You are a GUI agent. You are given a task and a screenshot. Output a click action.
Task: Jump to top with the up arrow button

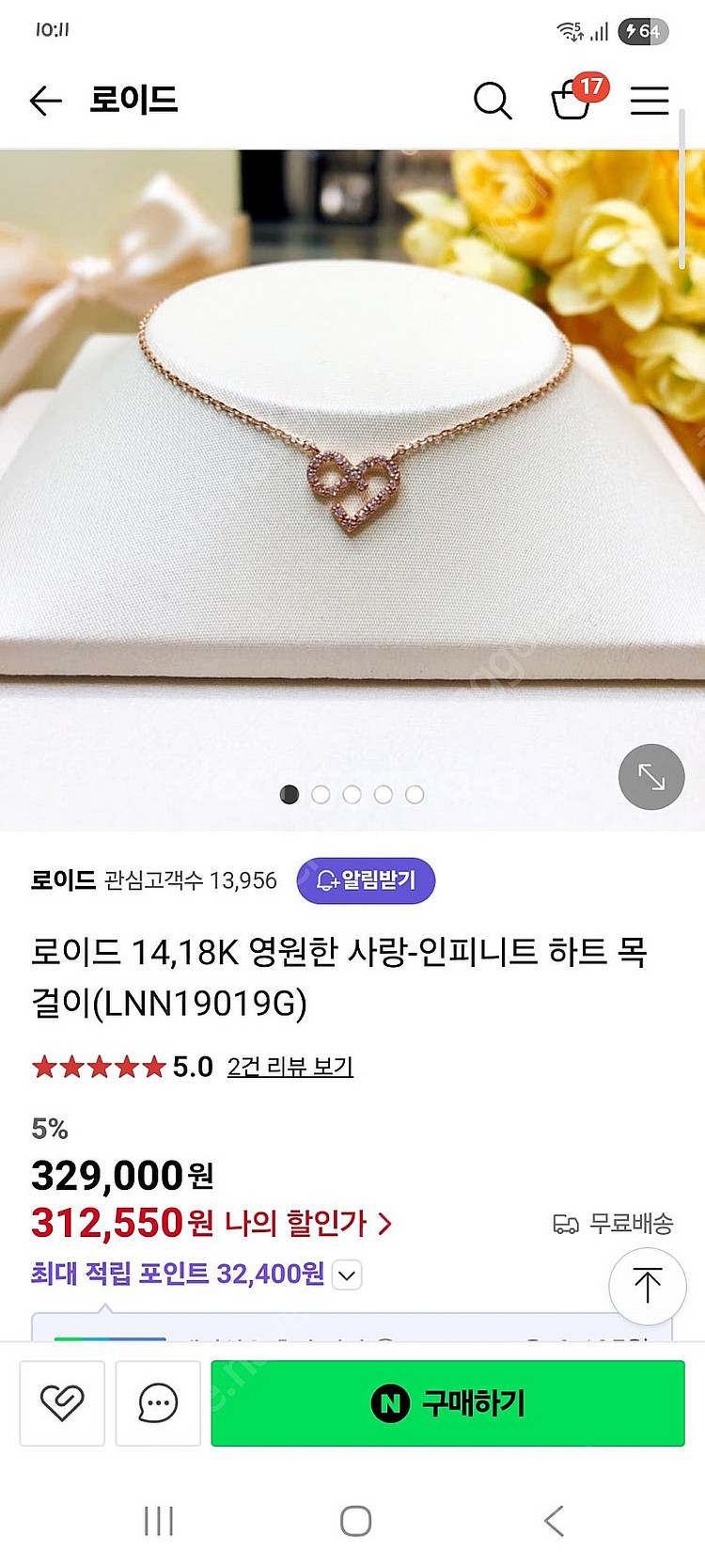(x=647, y=1286)
